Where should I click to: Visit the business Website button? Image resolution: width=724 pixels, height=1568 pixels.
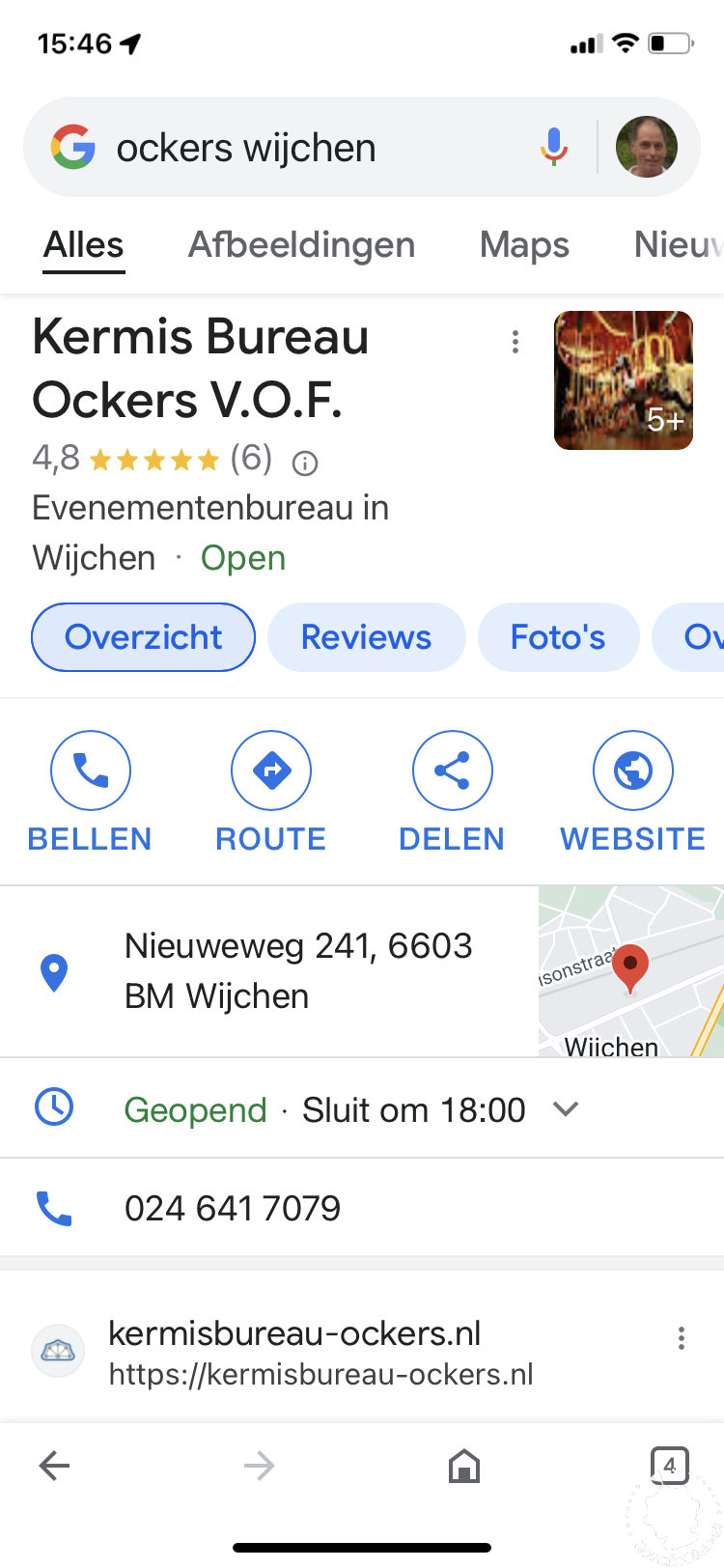click(x=633, y=792)
